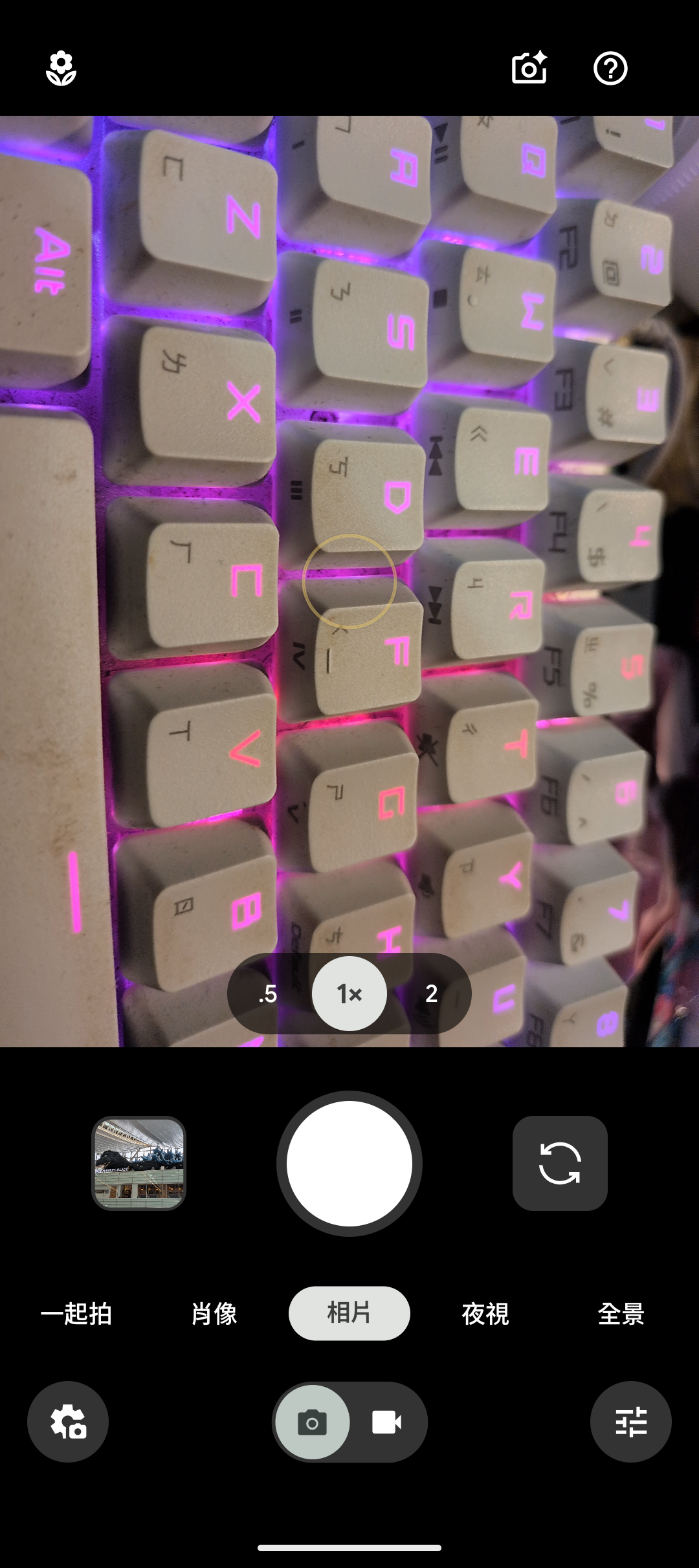Select the 相片 photo mode
Viewport: 699px width, 1568px height.
tap(349, 1314)
